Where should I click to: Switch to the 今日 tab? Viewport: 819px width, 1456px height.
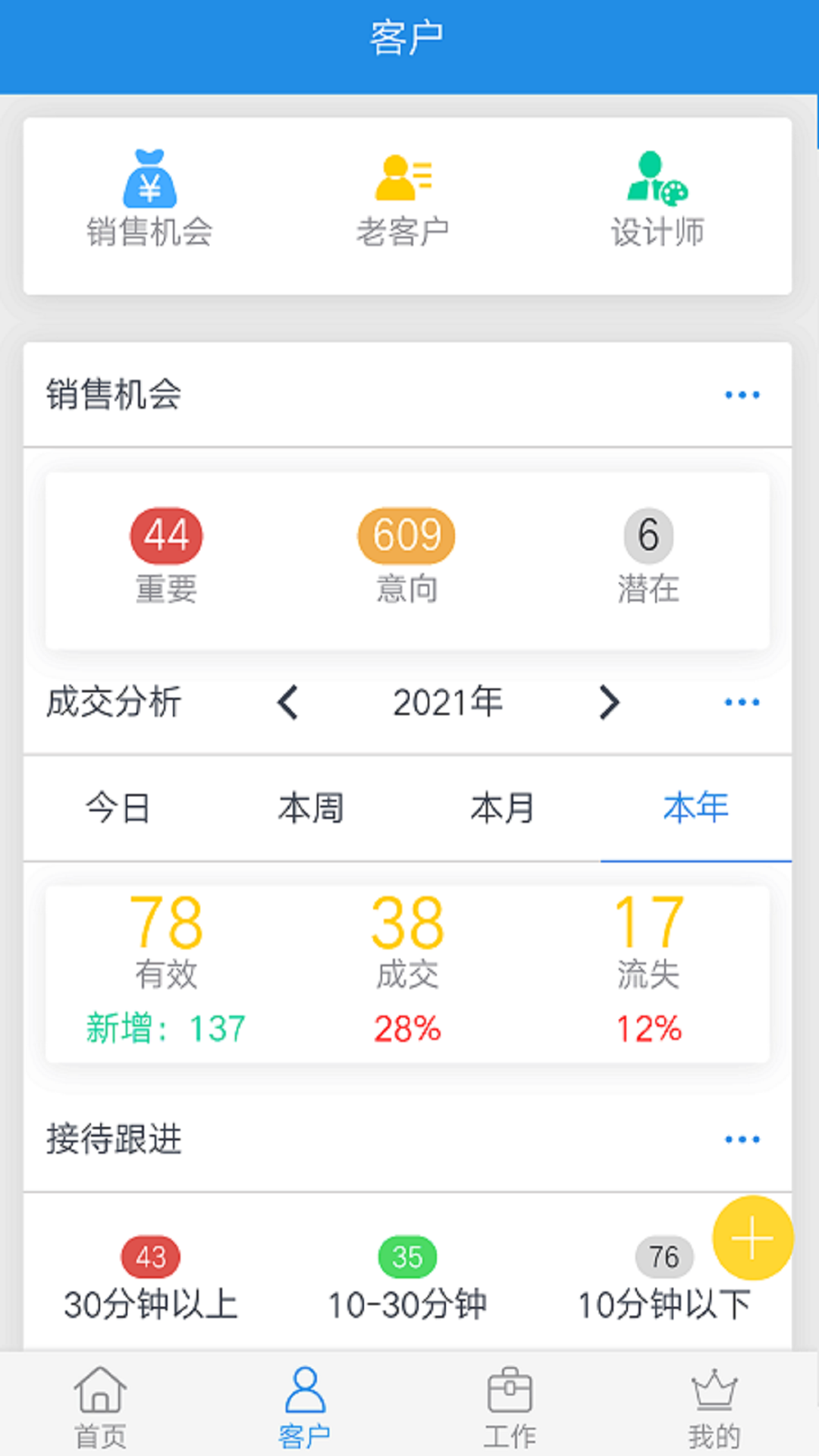[x=118, y=808]
